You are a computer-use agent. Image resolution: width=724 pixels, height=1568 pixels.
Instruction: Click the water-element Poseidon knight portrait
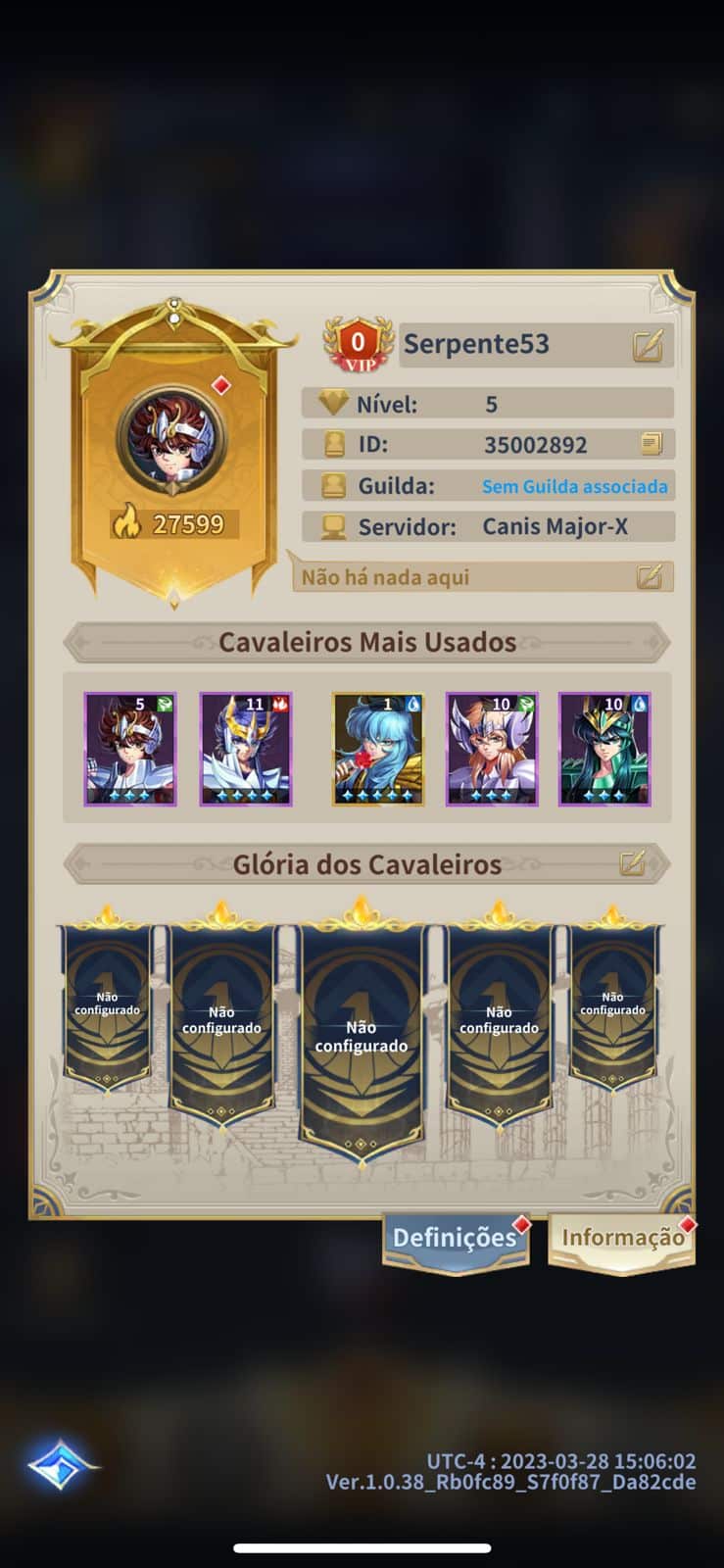point(377,750)
